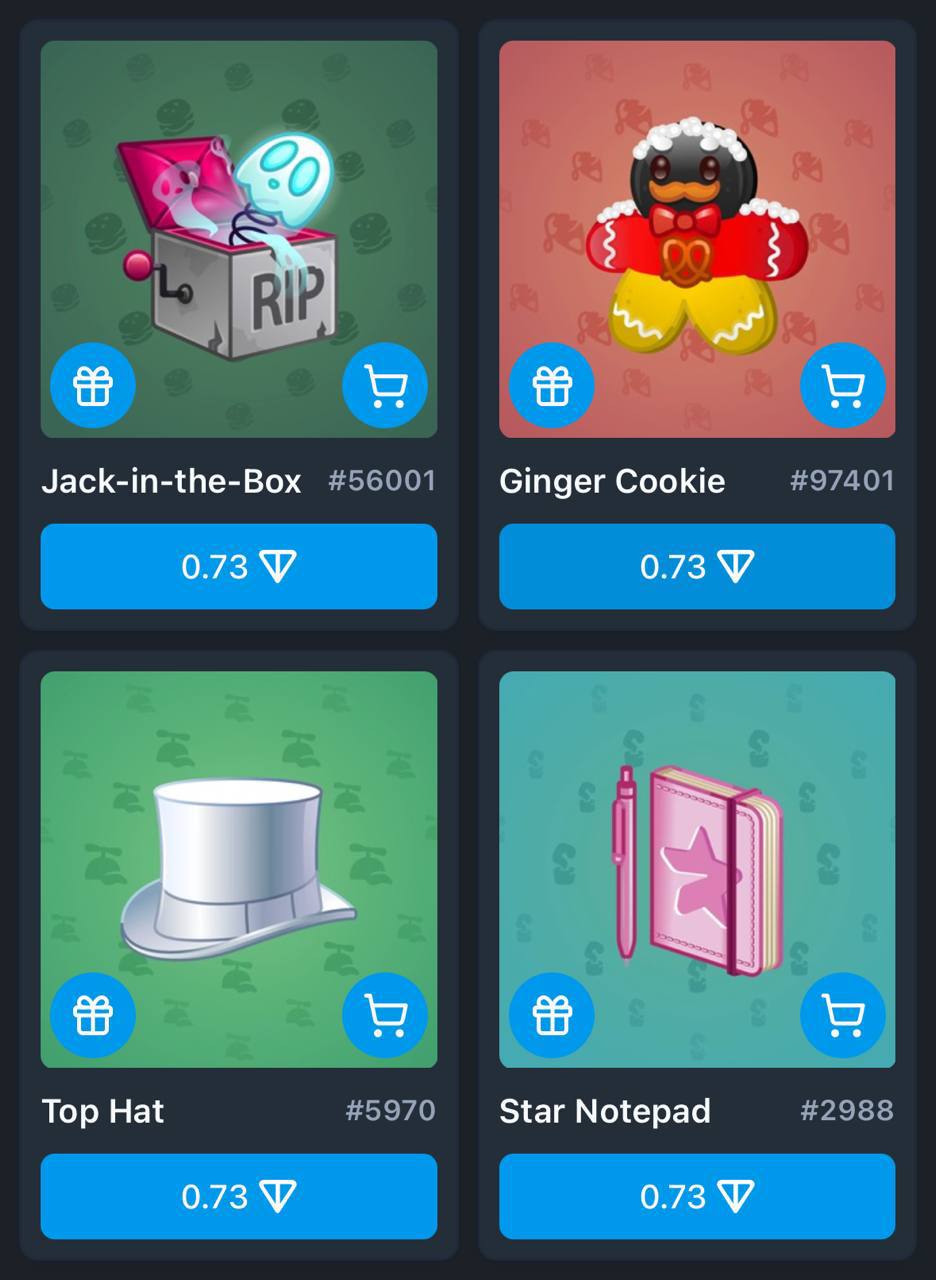Buy Star Notepad for 0.73 TON
Screen dimensions: 936x1280
[x=697, y=1197]
